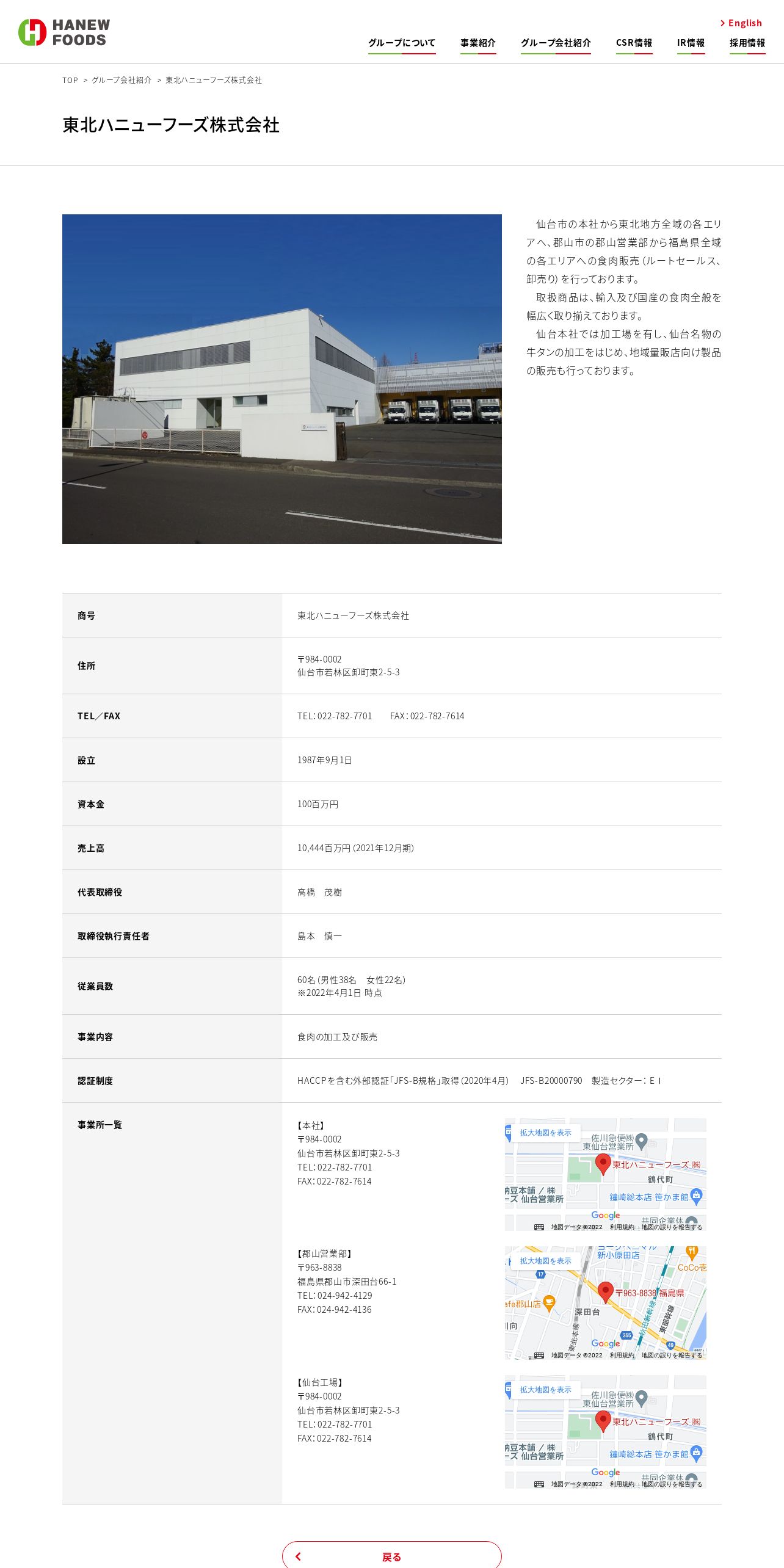This screenshot has width=784, height=1568.
Task: Open 利用規約 on the 郡山営業部 map
Action: 622,1355
